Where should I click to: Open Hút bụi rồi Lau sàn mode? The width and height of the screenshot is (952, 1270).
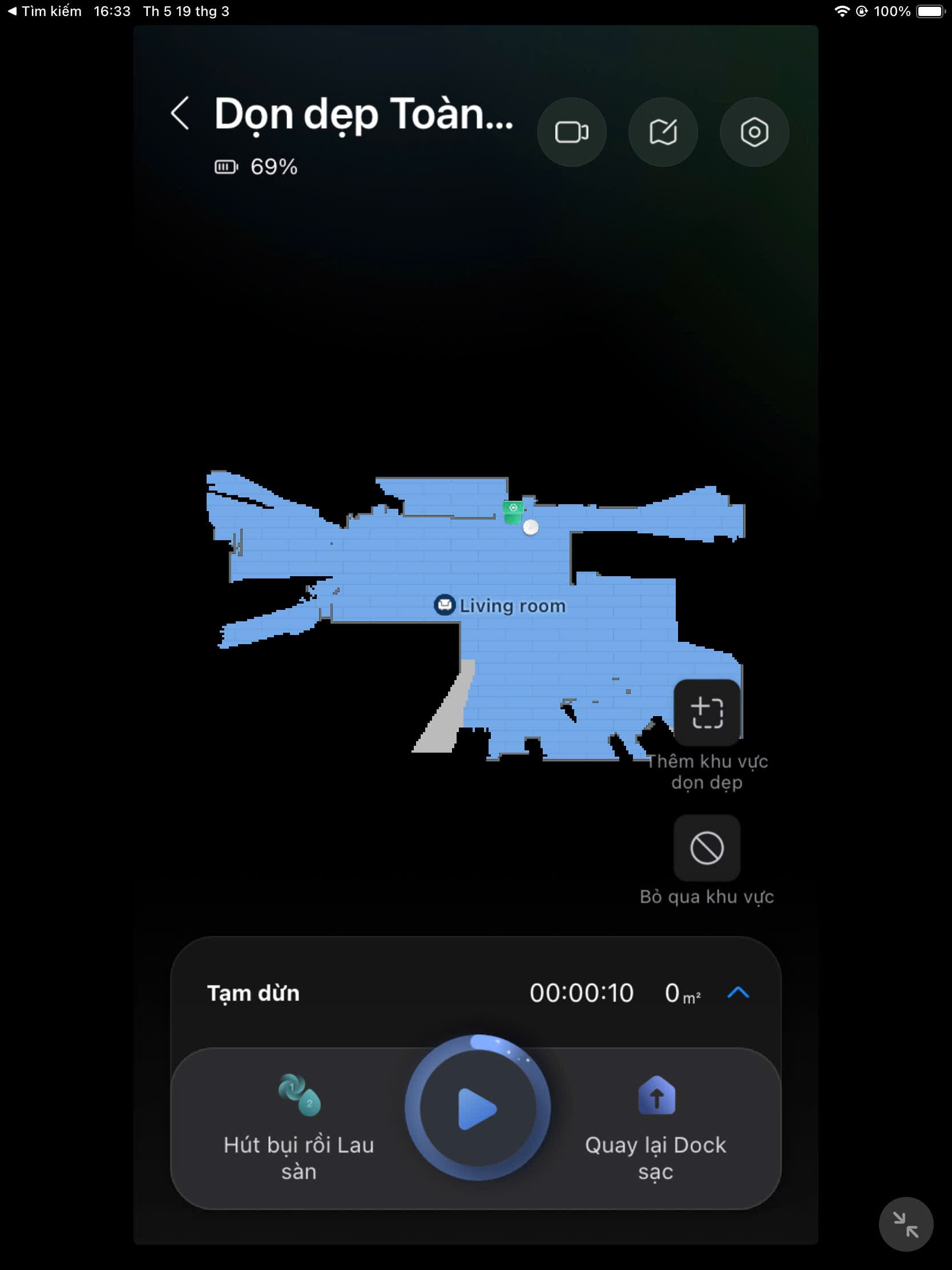(x=298, y=1127)
